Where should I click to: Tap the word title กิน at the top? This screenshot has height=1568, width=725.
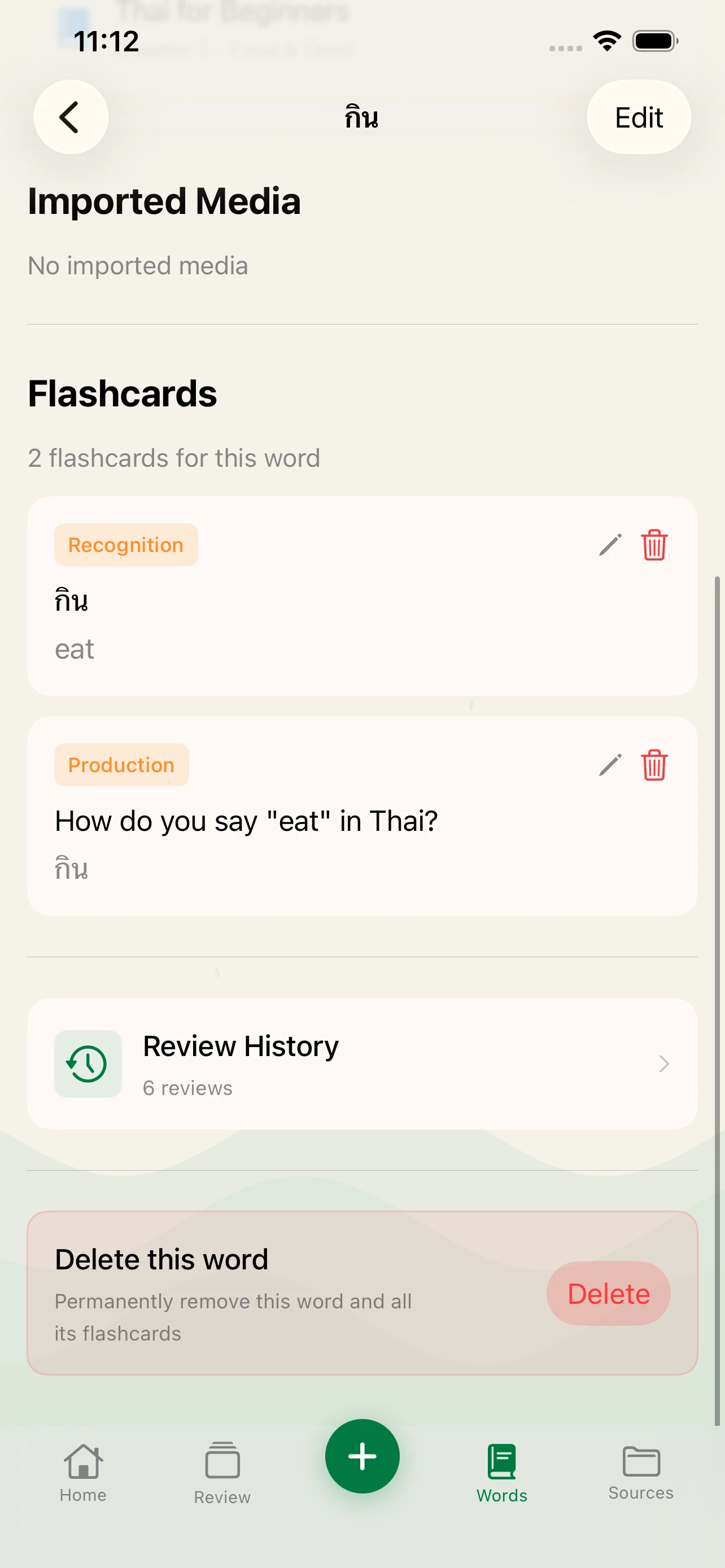click(x=361, y=117)
